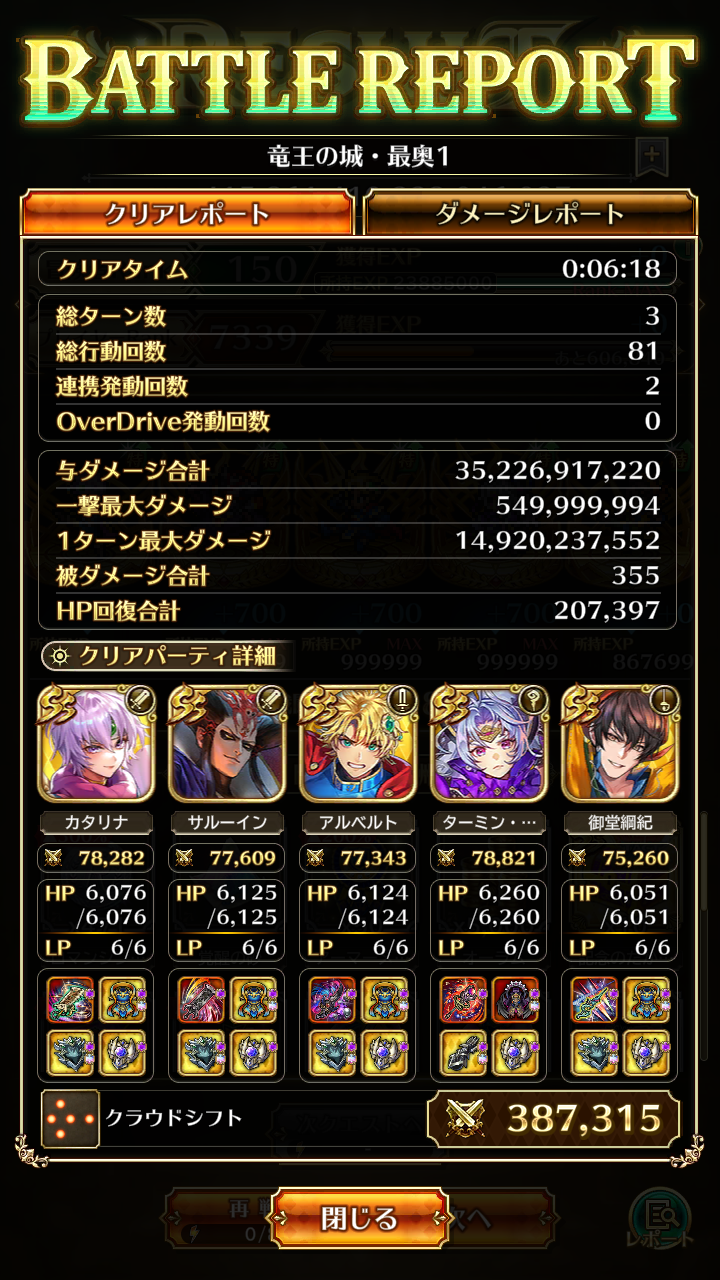The width and height of the screenshot is (720, 1280).
Task: Open 御堂綱紀 character portrait
Action: (x=621, y=743)
